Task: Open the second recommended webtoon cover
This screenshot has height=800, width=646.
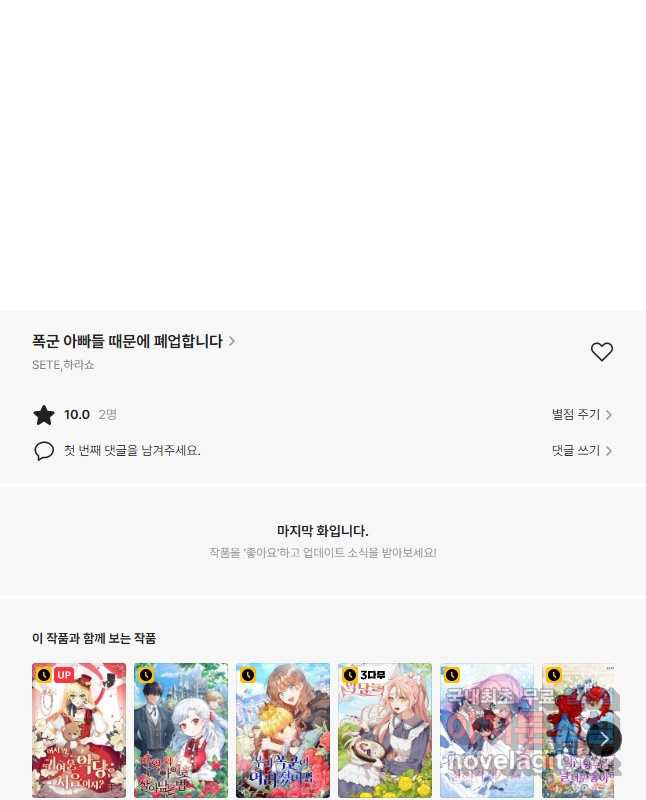Action: click(181, 730)
